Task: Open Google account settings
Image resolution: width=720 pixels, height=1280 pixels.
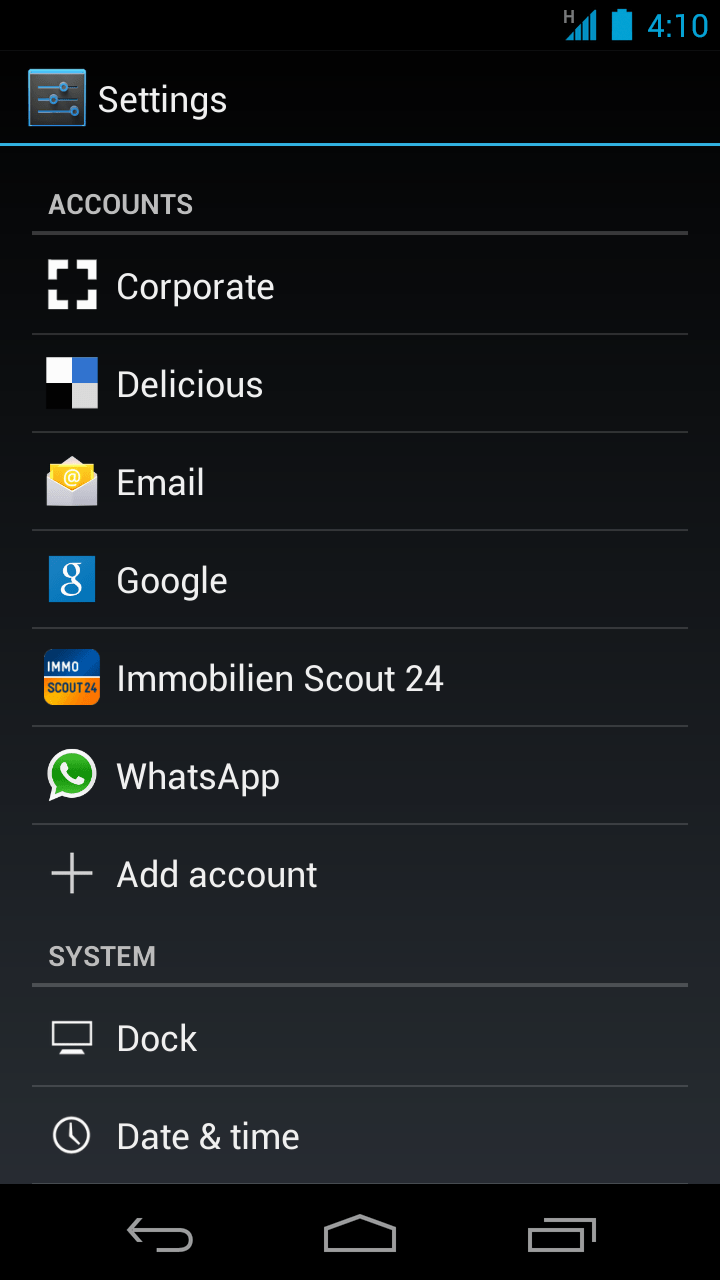Action: (360, 579)
